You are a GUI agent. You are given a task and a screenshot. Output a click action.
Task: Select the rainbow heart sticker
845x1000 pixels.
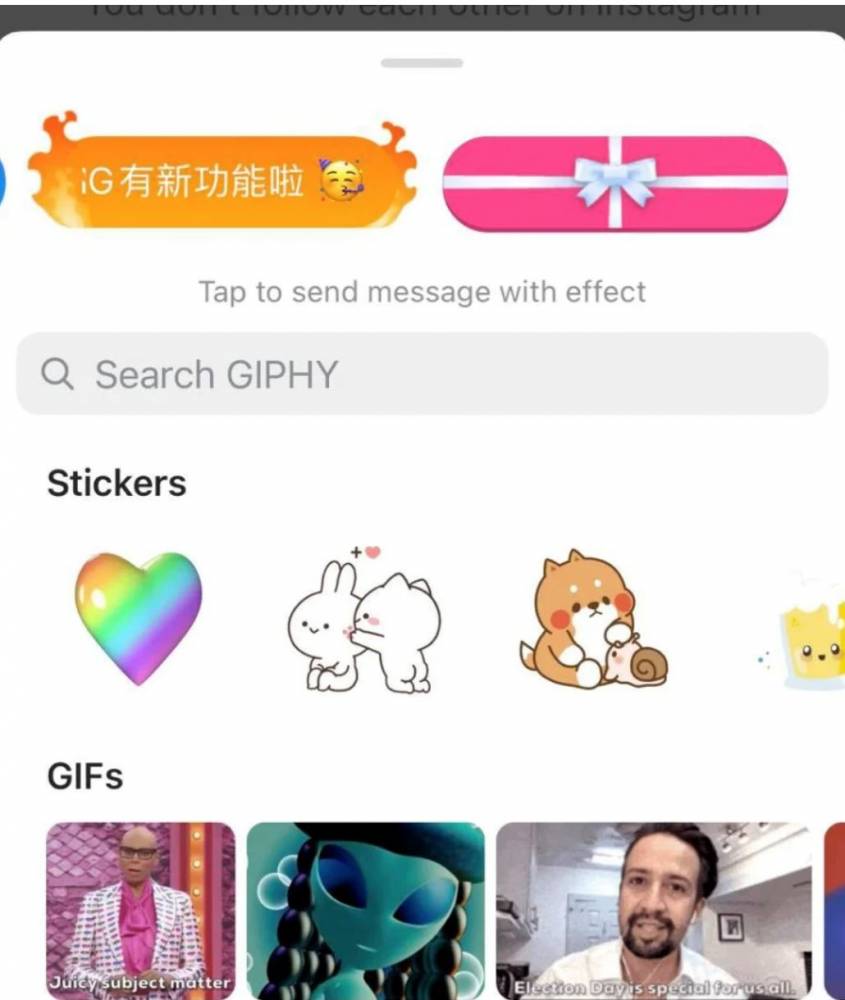(x=138, y=617)
